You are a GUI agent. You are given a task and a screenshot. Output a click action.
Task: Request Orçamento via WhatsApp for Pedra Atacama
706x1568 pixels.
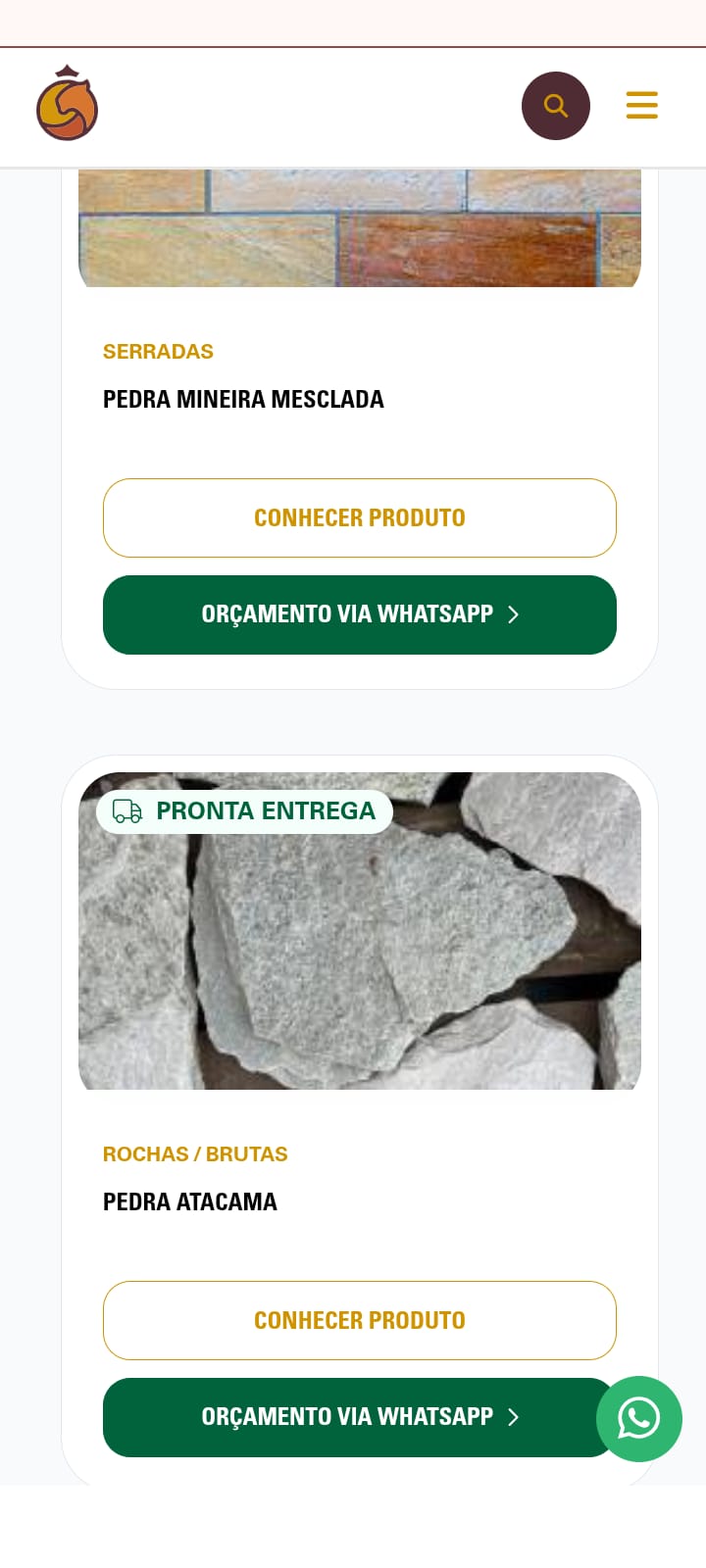click(x=360, y=1417)
